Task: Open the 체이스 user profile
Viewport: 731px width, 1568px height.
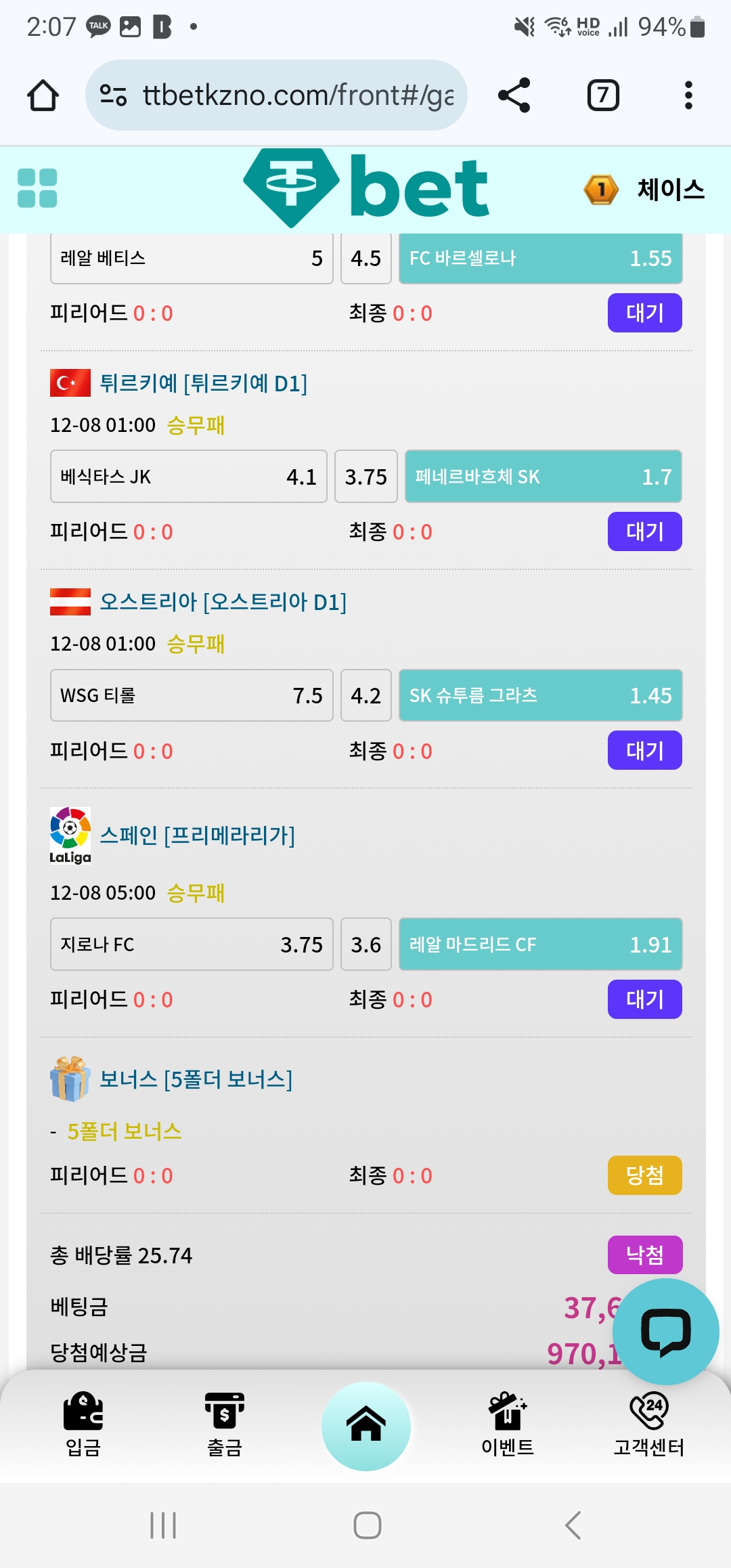Action: point(644,190)
